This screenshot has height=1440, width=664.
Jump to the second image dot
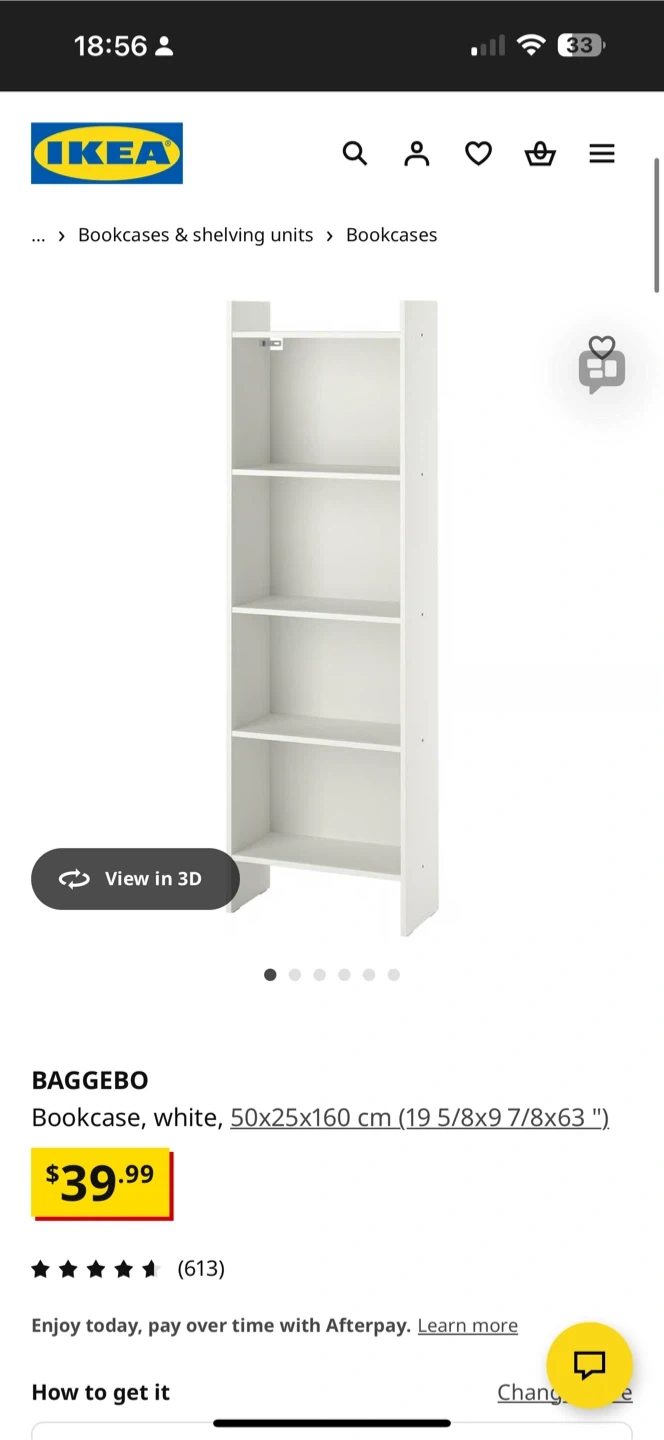click(295, 975)
